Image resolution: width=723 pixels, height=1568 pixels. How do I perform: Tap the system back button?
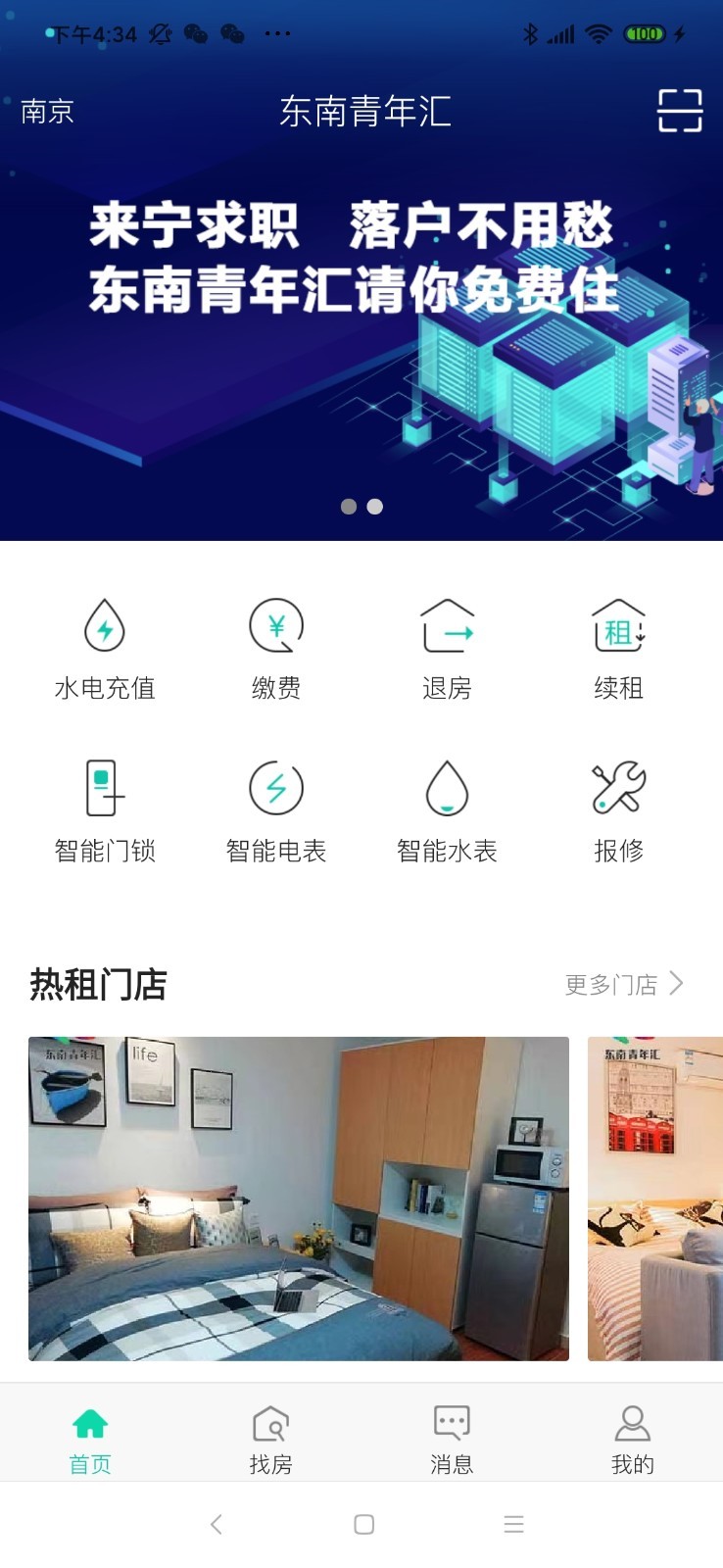[217, 1524]
